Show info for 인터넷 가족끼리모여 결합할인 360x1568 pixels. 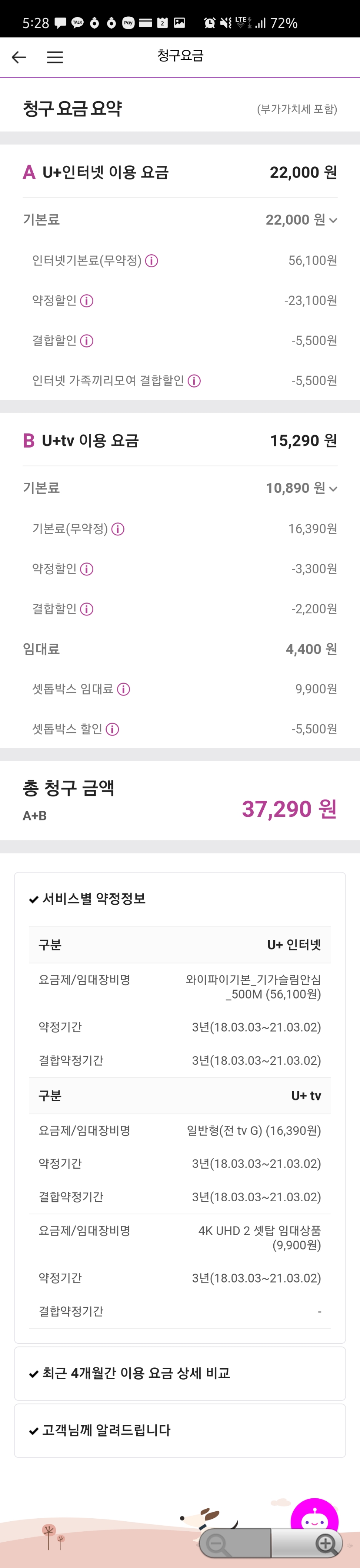194,381
